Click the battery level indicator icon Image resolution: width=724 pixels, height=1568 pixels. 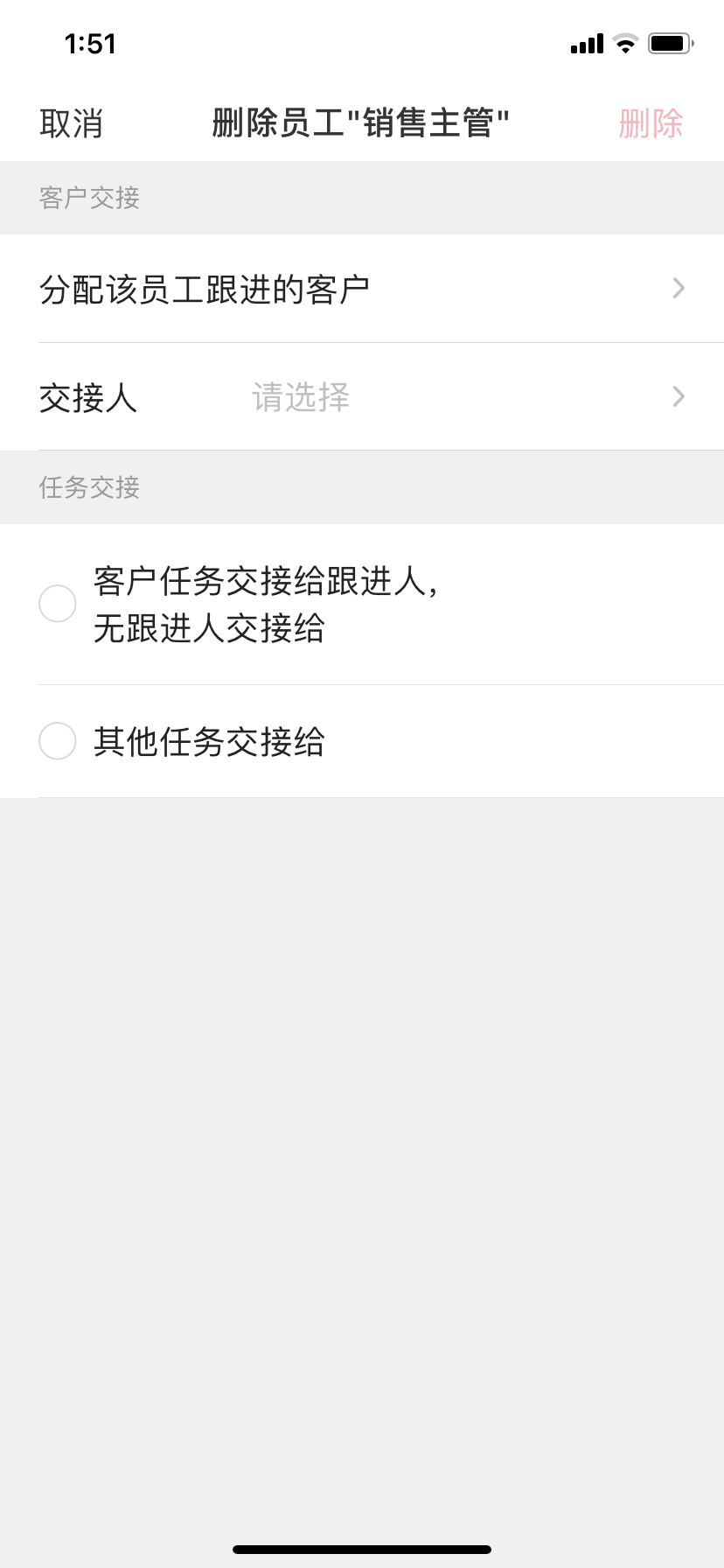click(x=670, y=42)
